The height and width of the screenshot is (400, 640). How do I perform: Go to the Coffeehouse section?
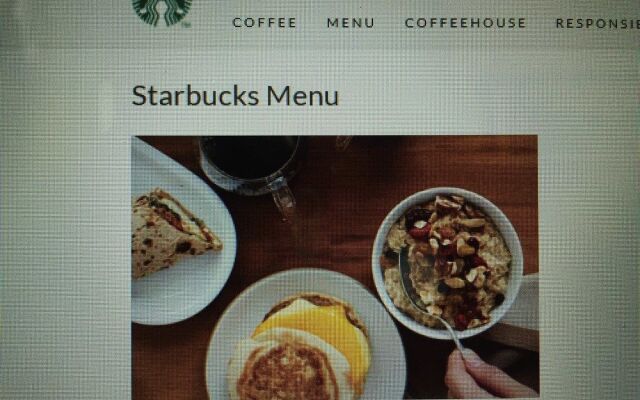point(465,23)
